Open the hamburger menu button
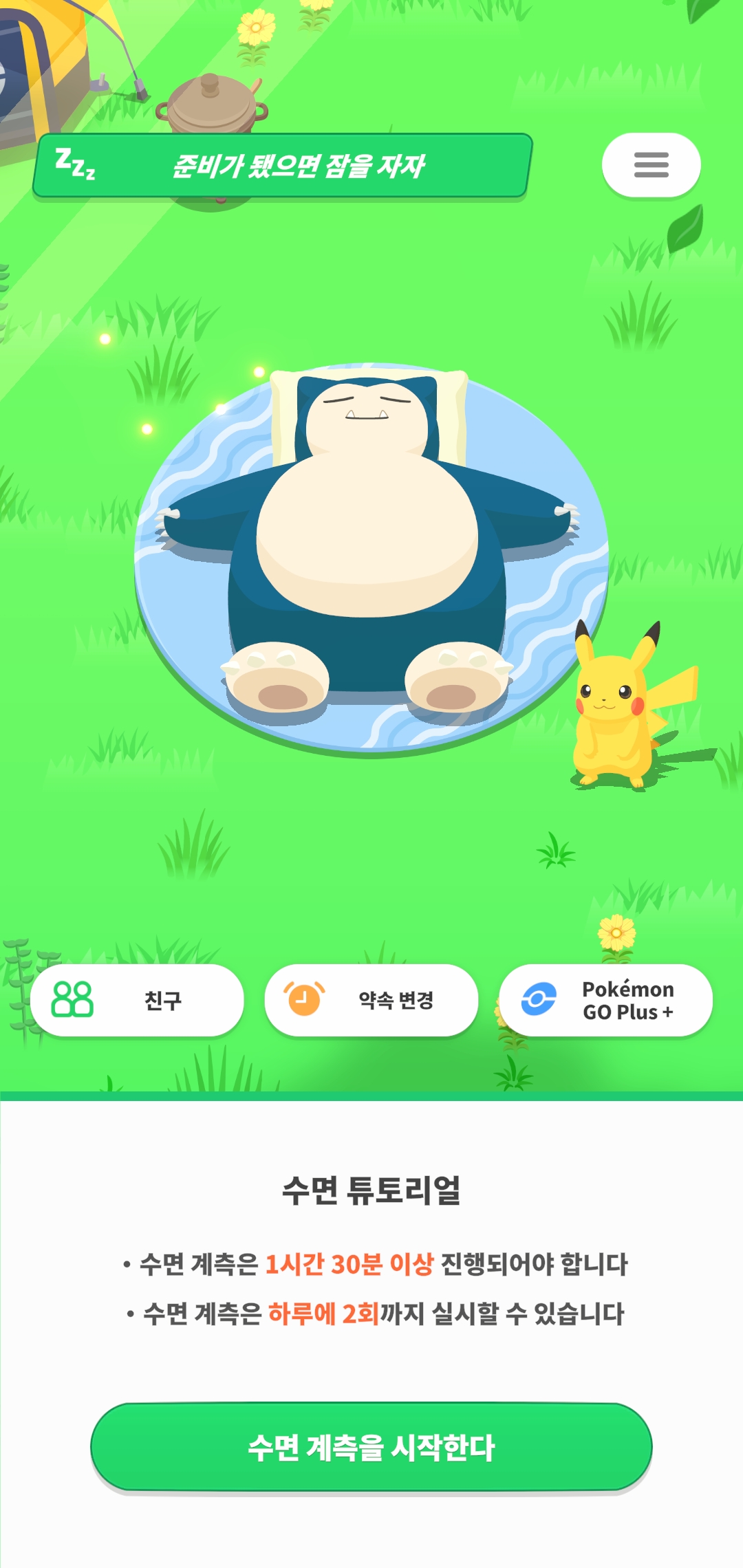Viewport: 743px width, 1568px height. (651, 165)
